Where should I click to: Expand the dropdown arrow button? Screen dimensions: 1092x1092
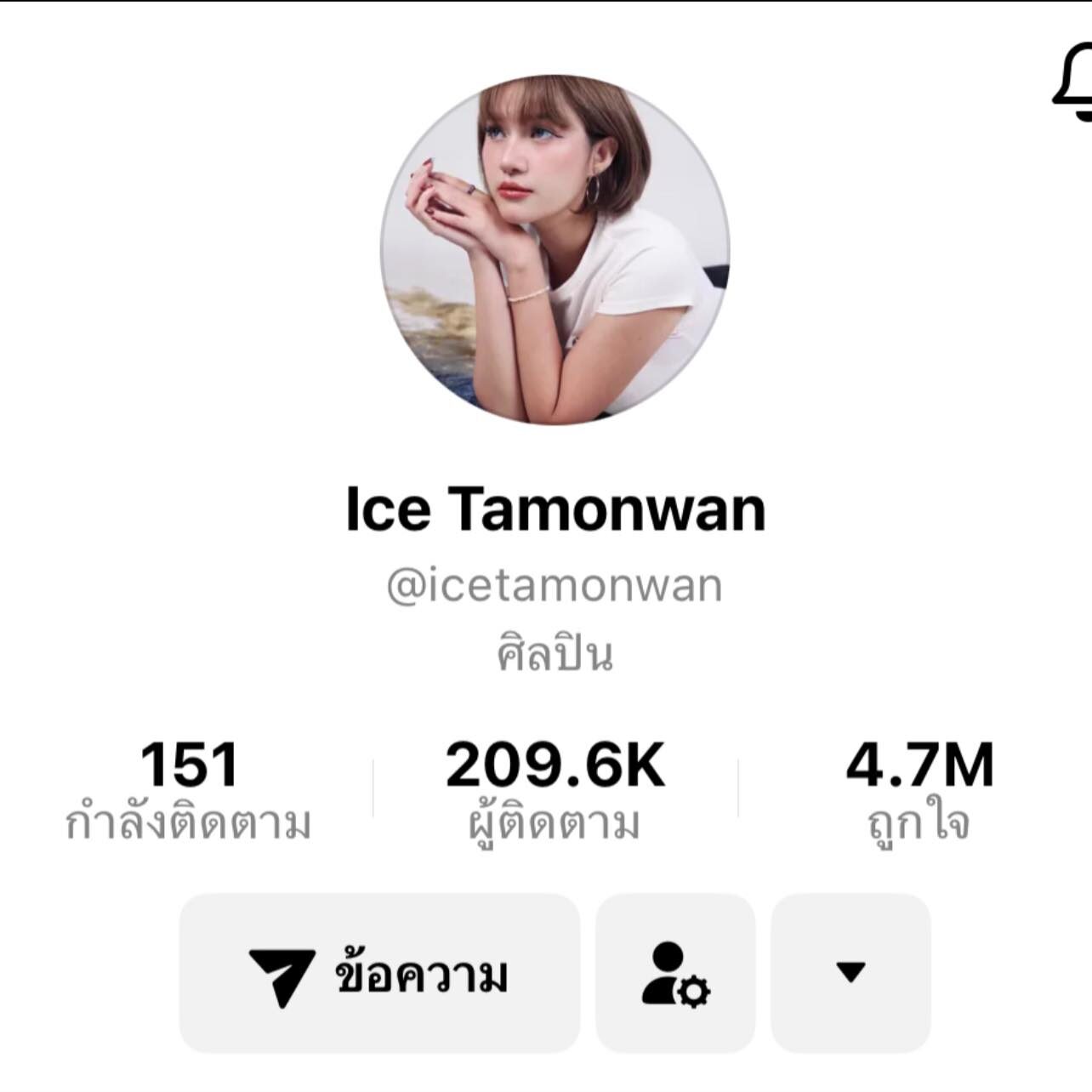pos(850,973)
